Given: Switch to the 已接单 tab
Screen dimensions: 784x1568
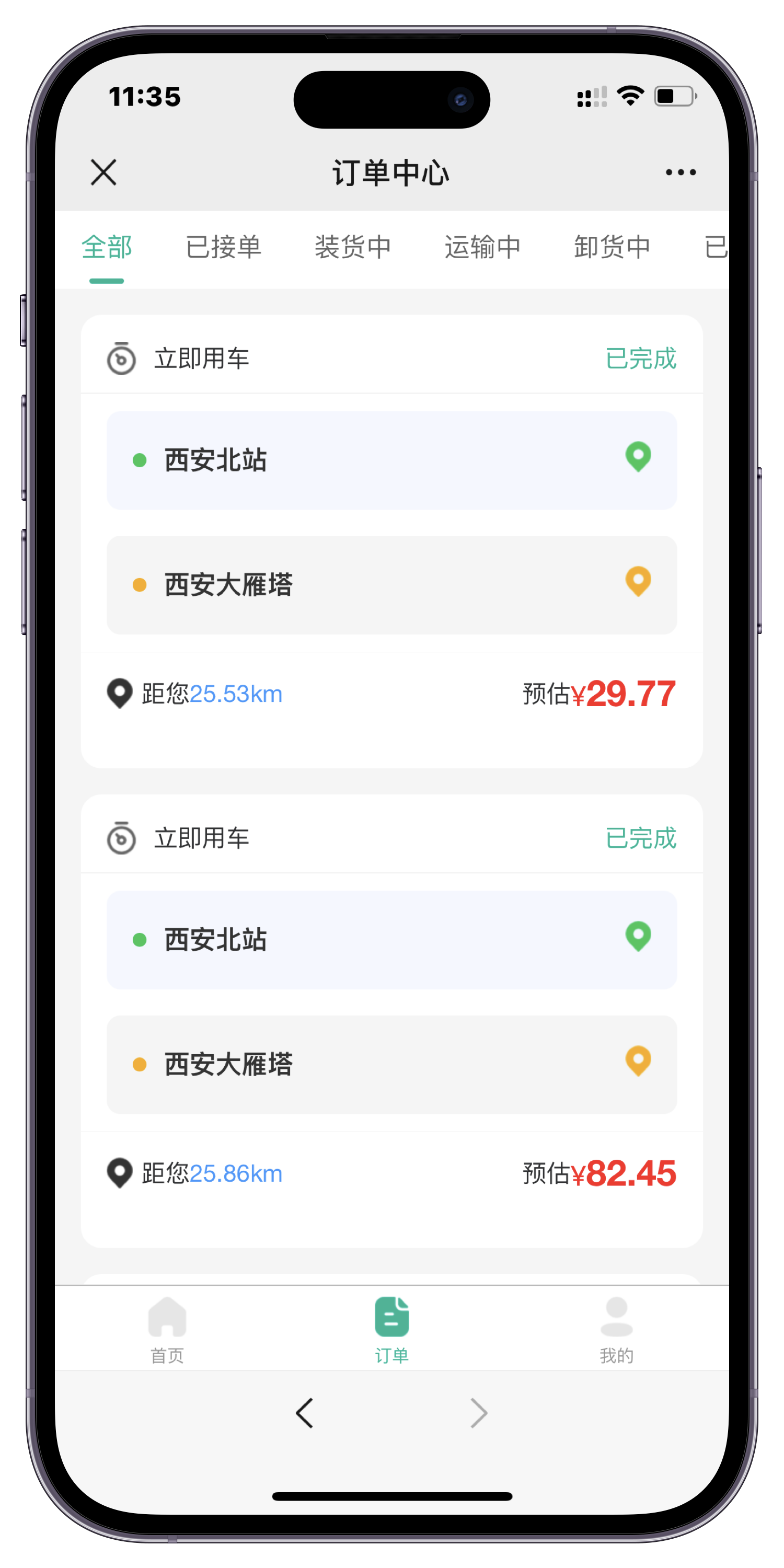Looking at the screenshot, I should pos(223,247).
